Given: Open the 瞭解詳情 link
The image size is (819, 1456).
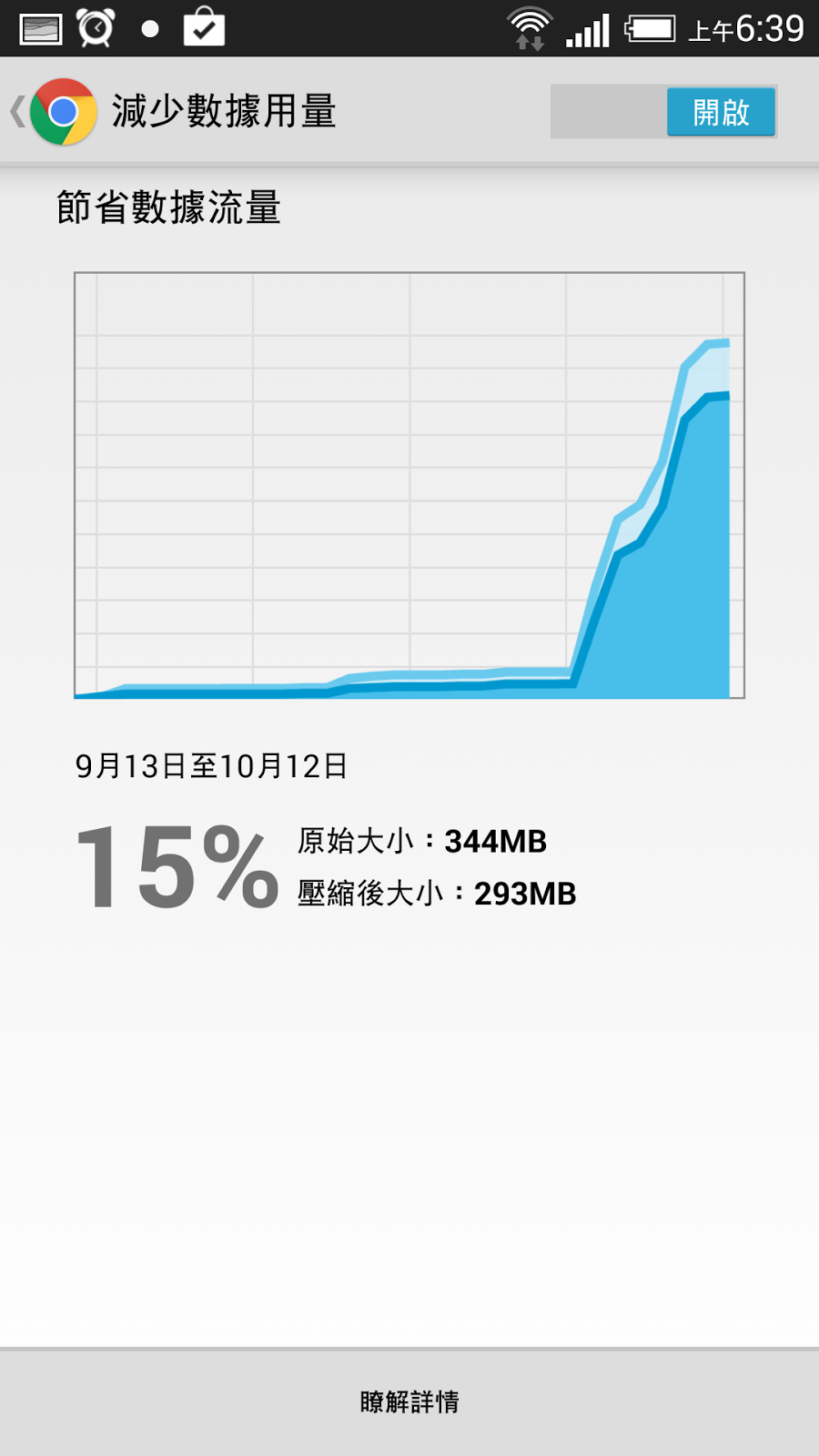Looking at the screenshot, I should click(x=409, y=1401).
